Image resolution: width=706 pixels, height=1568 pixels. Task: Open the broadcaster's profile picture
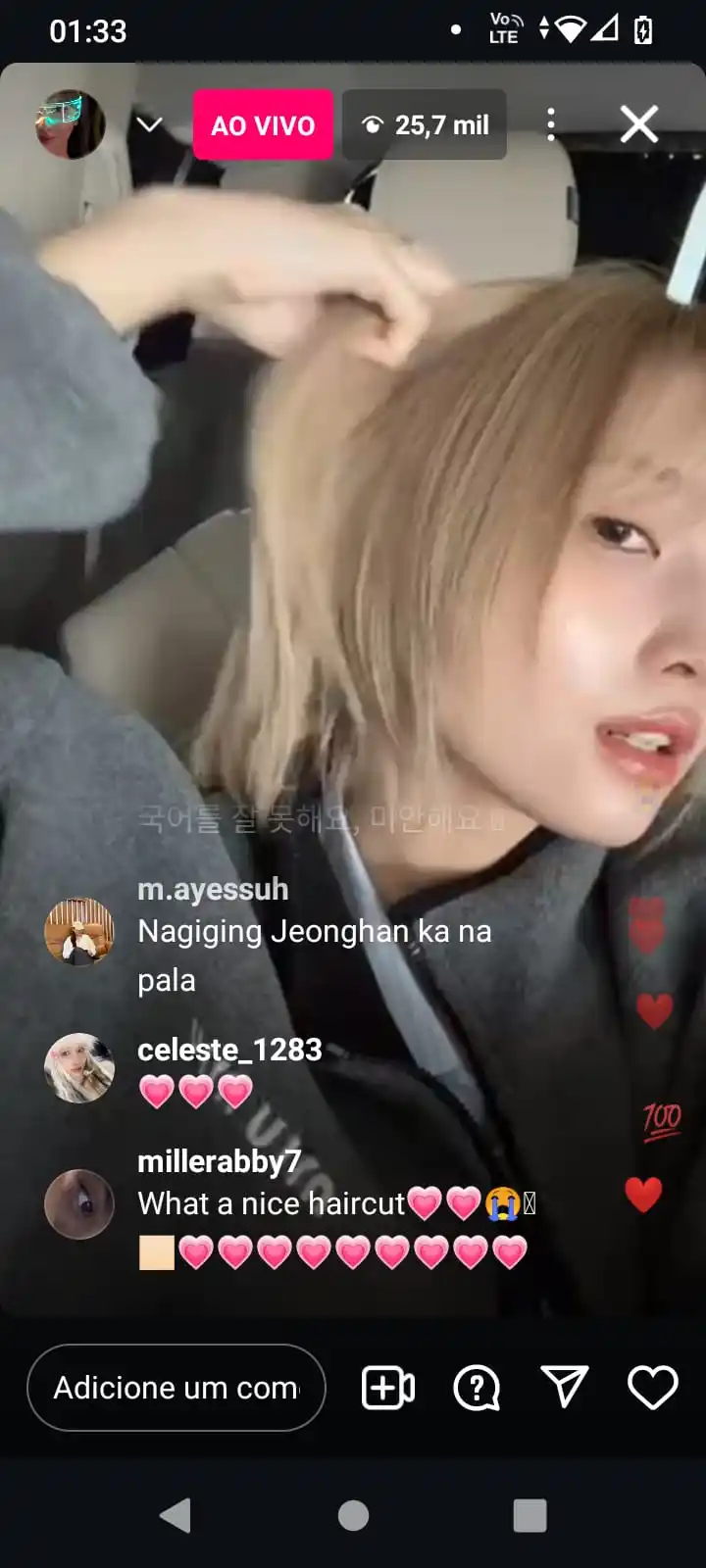click(71, 124)
